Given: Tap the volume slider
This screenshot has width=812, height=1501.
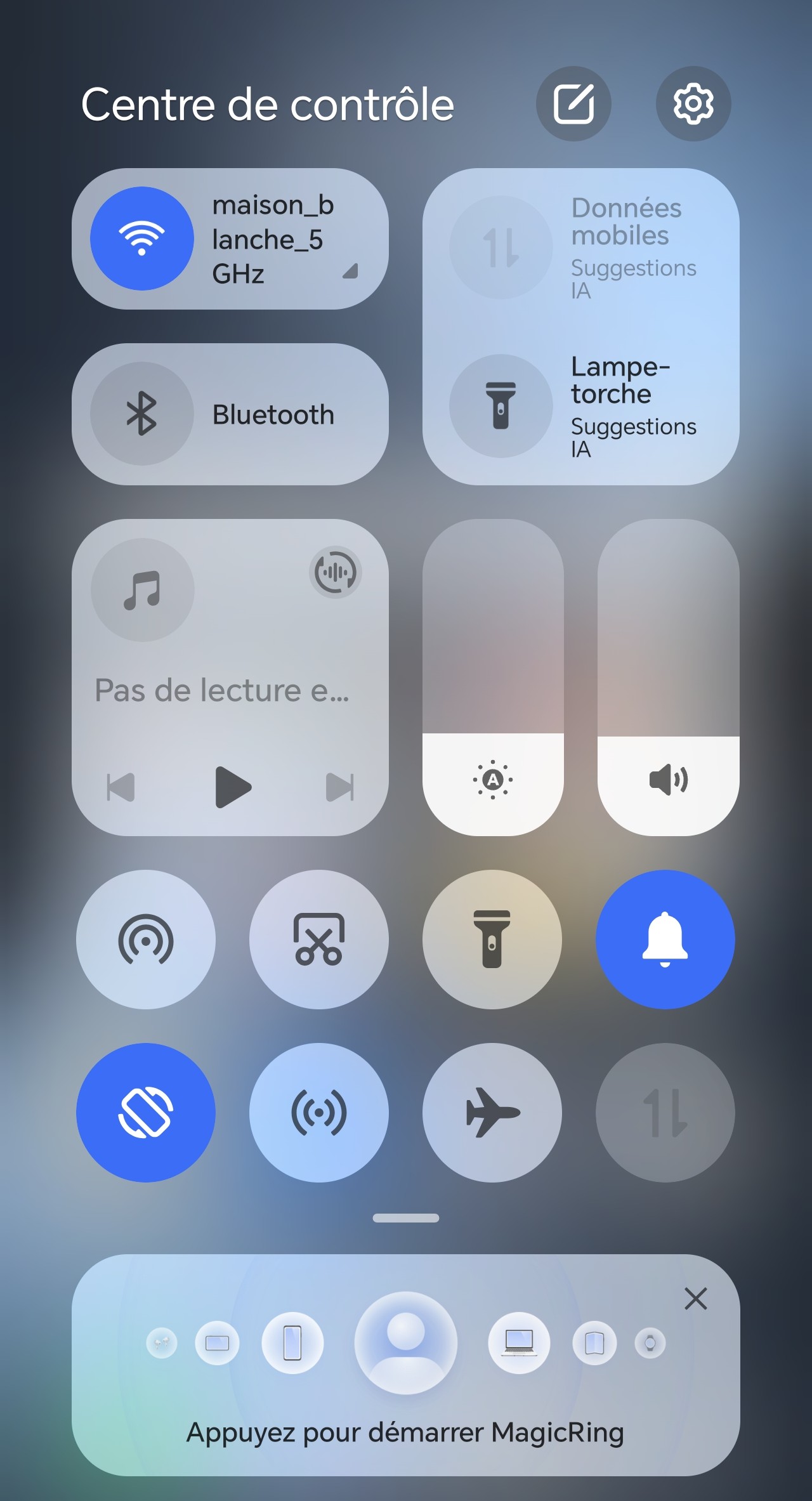Looking at the screenshot, I should (x=668, y=677).
